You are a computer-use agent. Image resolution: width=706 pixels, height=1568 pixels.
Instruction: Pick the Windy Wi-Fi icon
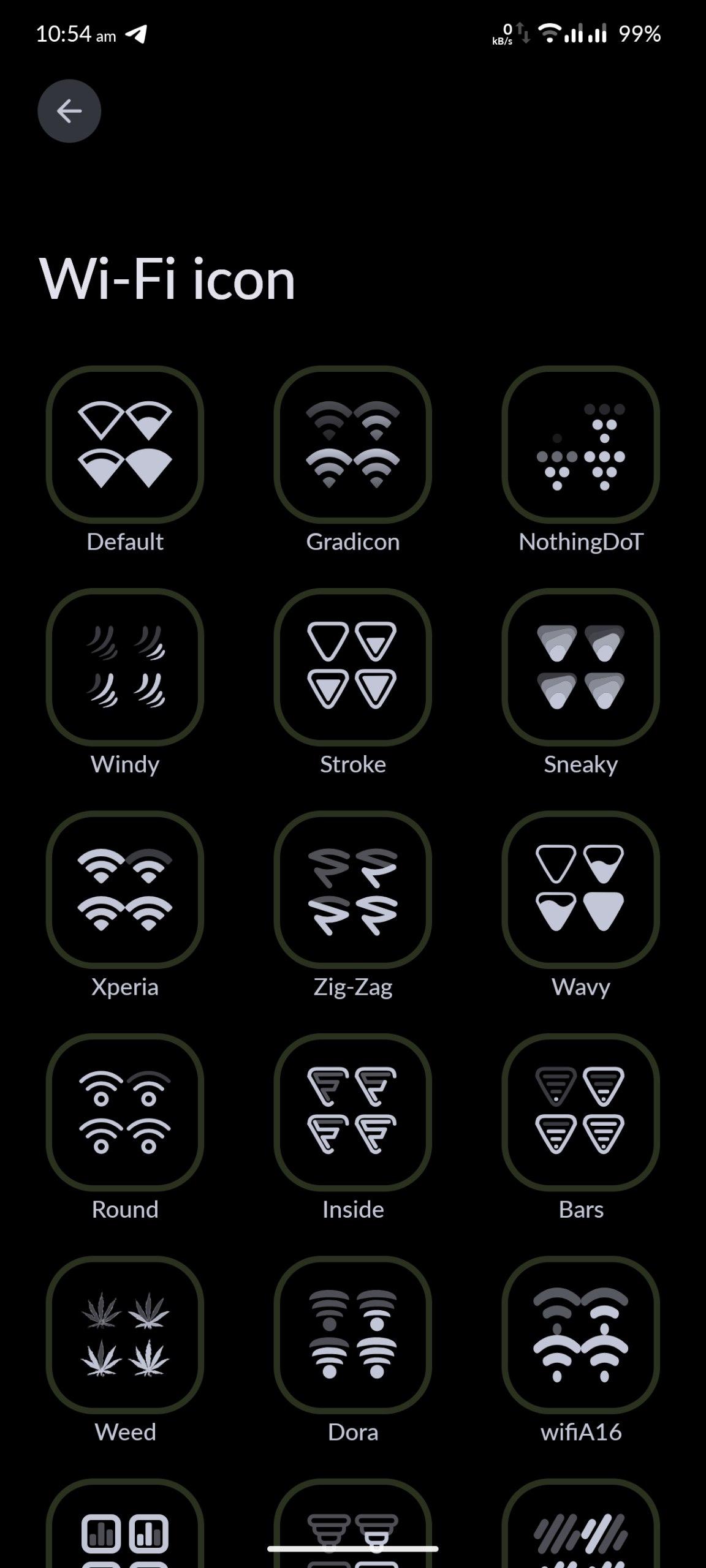[x=125, y=667]
